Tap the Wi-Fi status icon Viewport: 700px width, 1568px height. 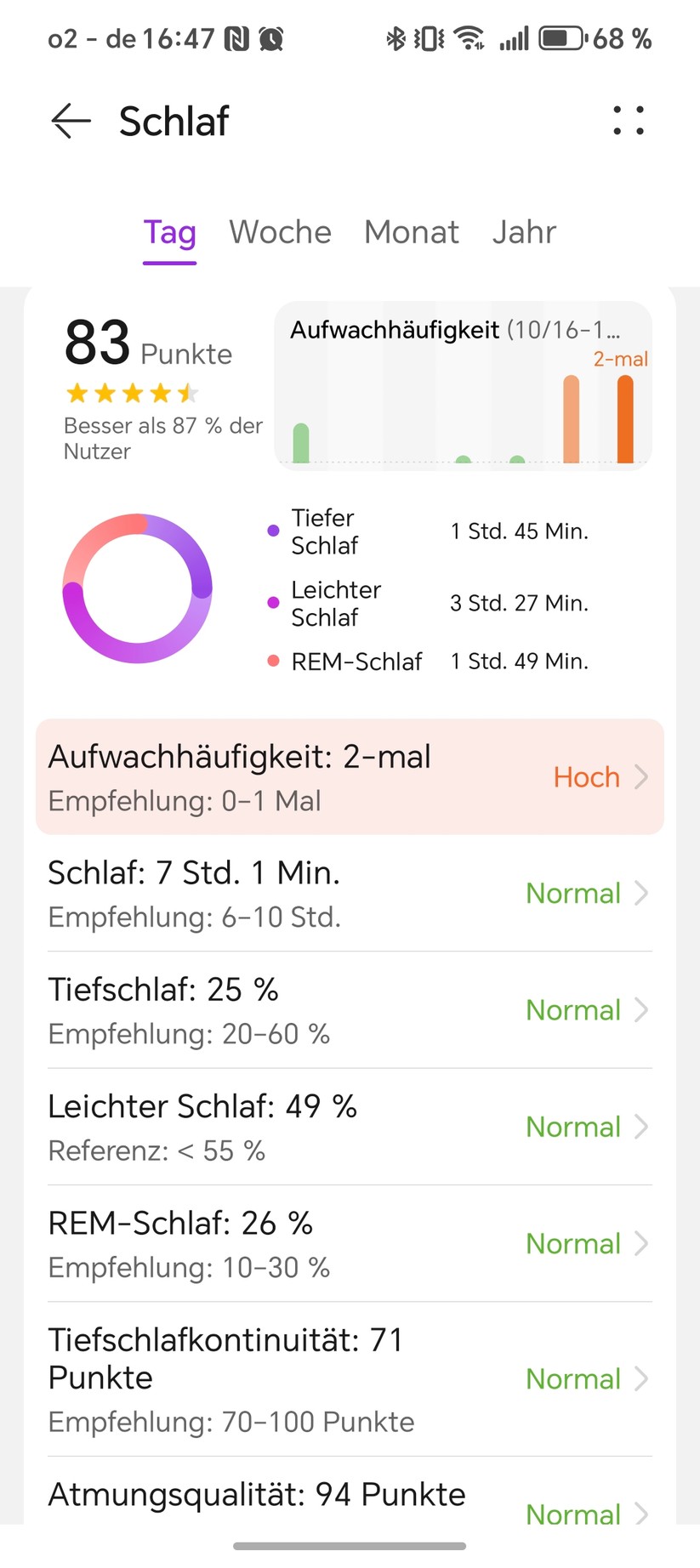click(x=467, y=38)
